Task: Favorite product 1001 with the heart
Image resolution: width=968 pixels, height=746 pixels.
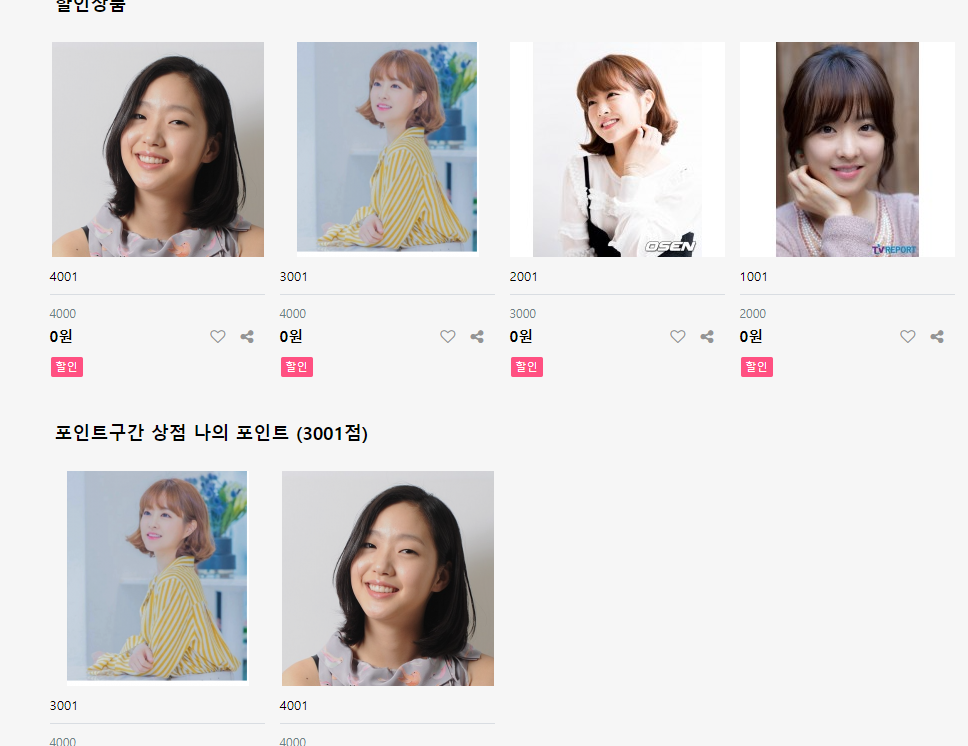Action: (908, 337)
